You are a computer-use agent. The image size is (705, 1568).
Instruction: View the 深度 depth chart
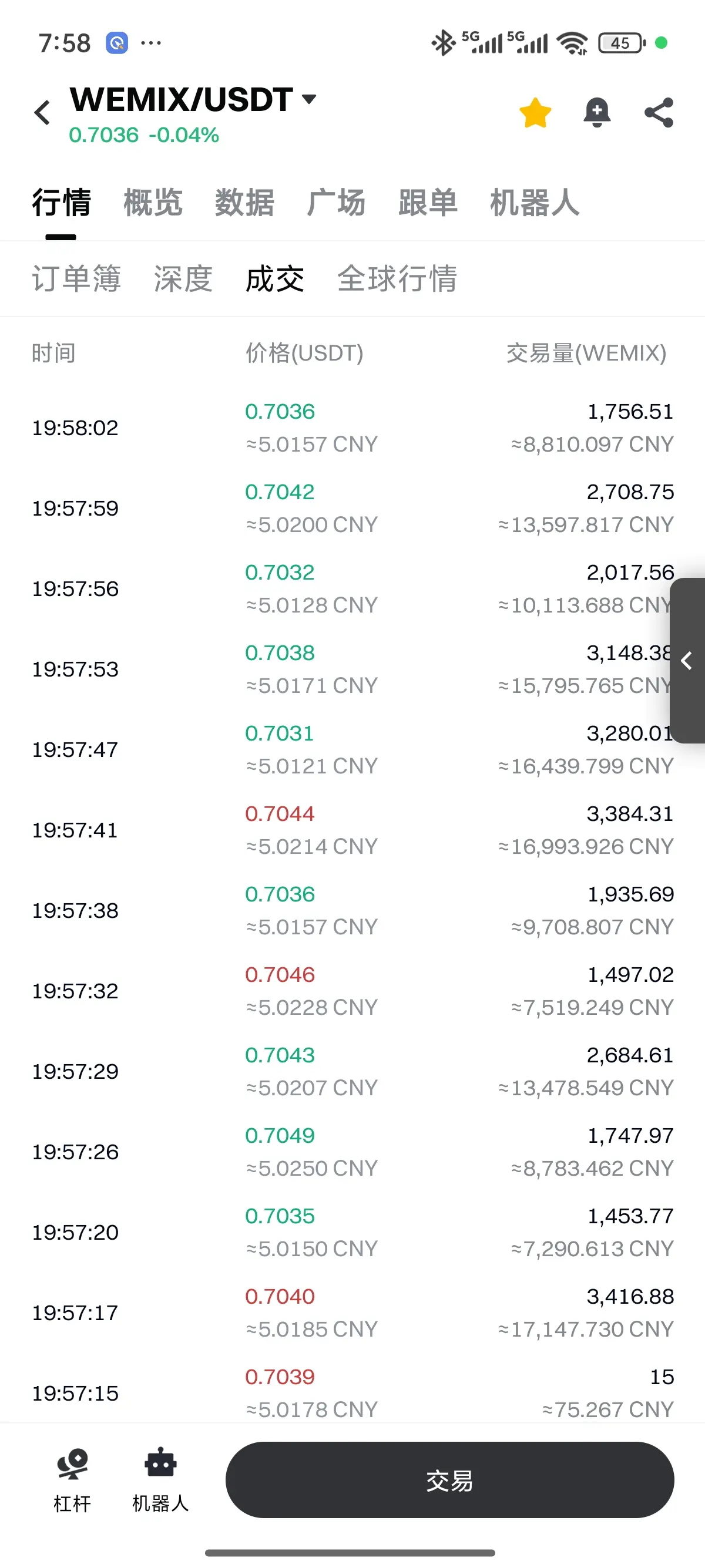[183, 279]
